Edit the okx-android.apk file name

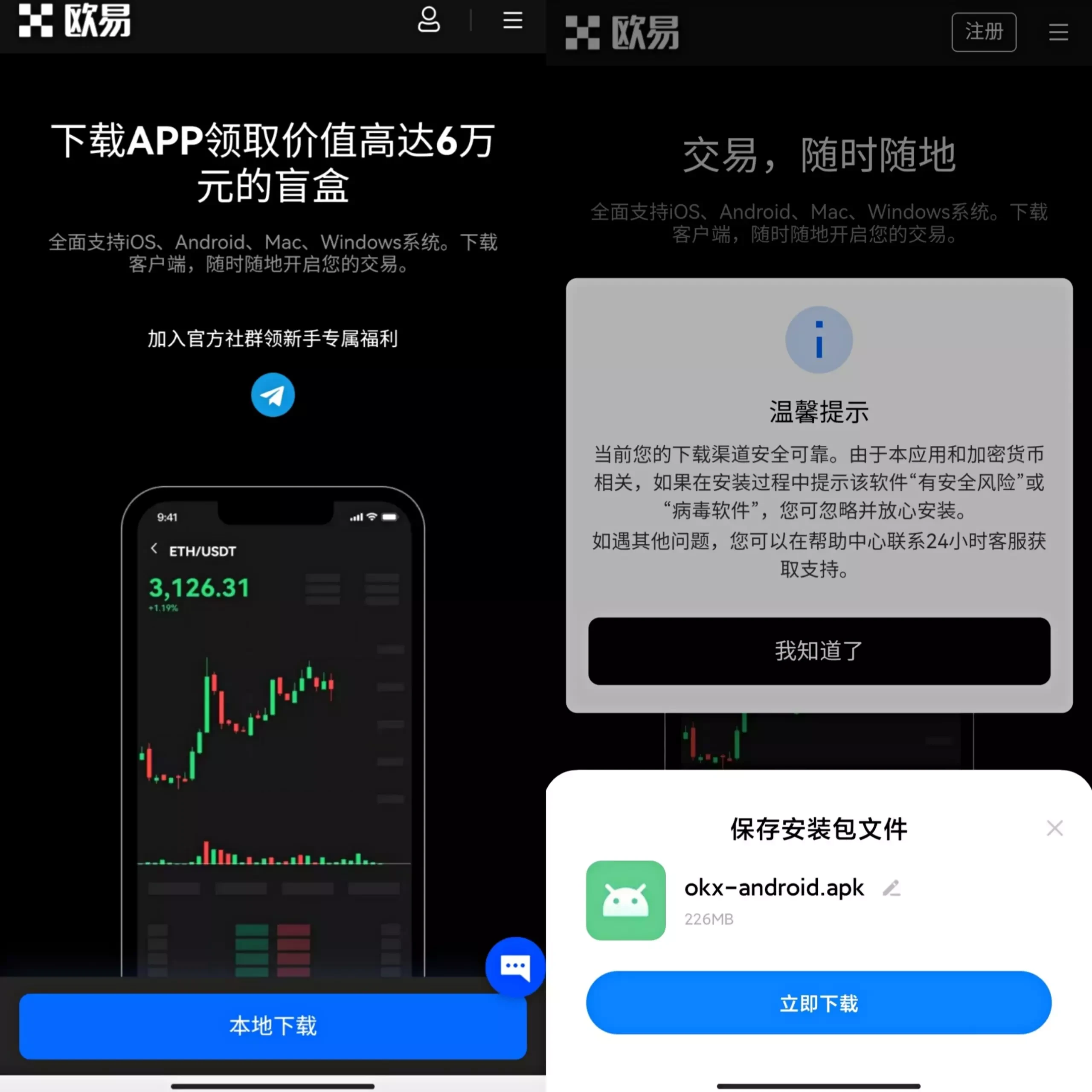(x=892, y=888)
